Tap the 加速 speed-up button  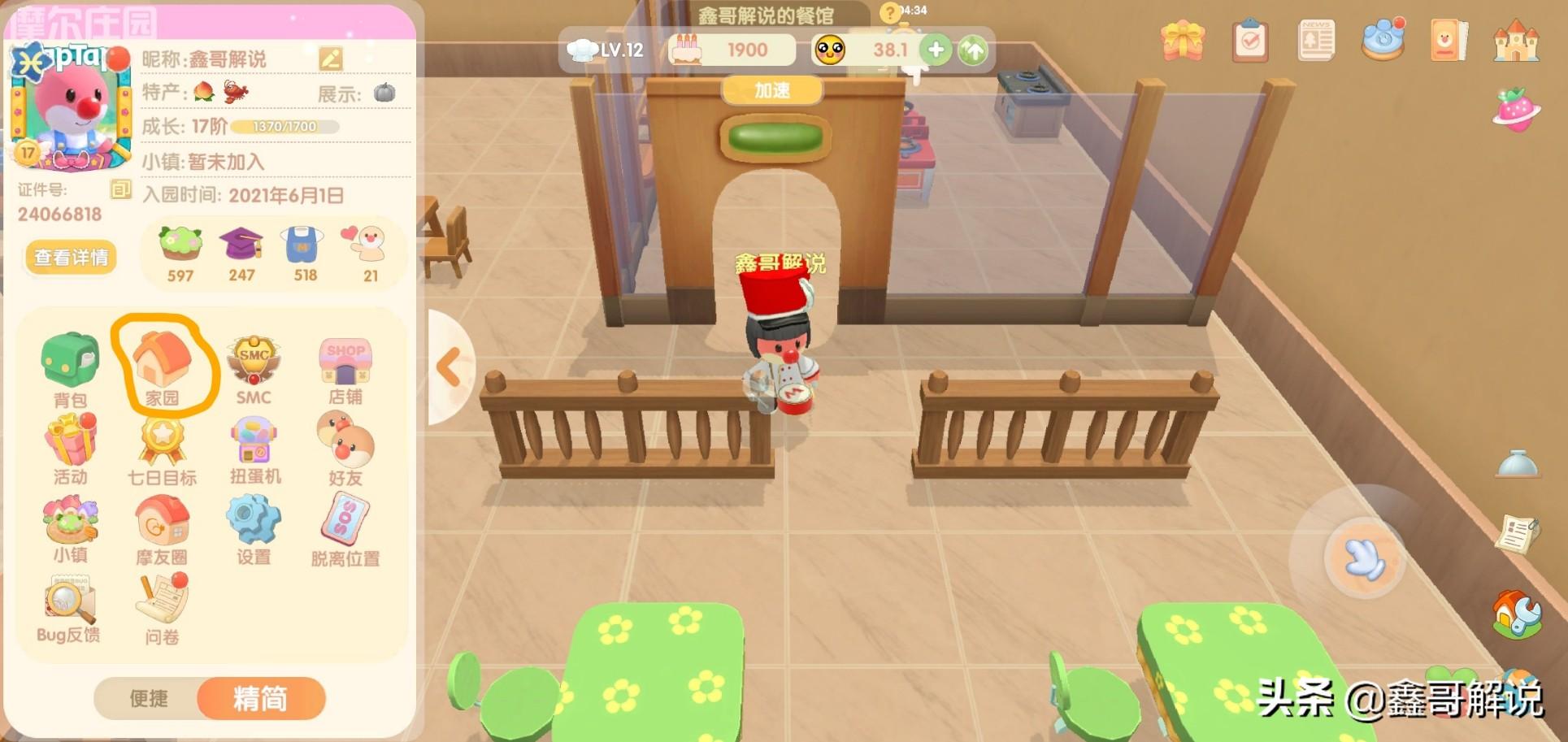771,90
